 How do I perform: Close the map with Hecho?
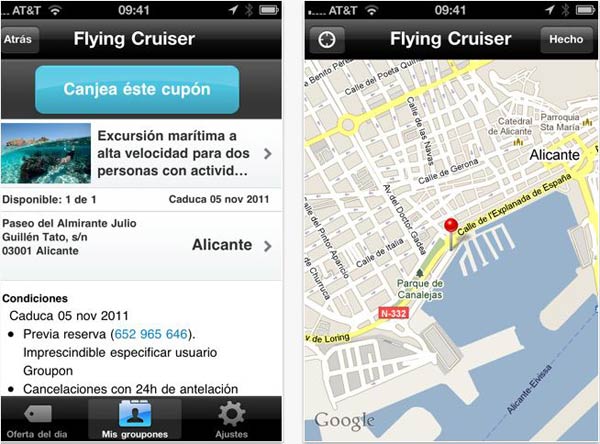(x=565, y=40)
